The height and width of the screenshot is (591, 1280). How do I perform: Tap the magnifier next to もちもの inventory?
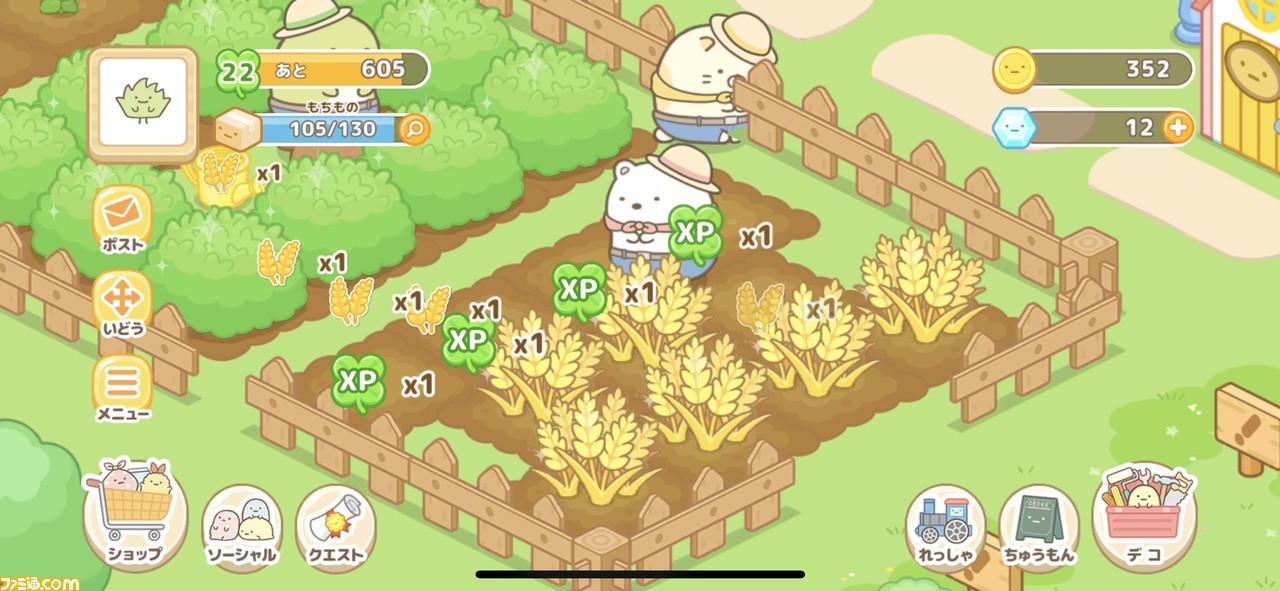413,128
